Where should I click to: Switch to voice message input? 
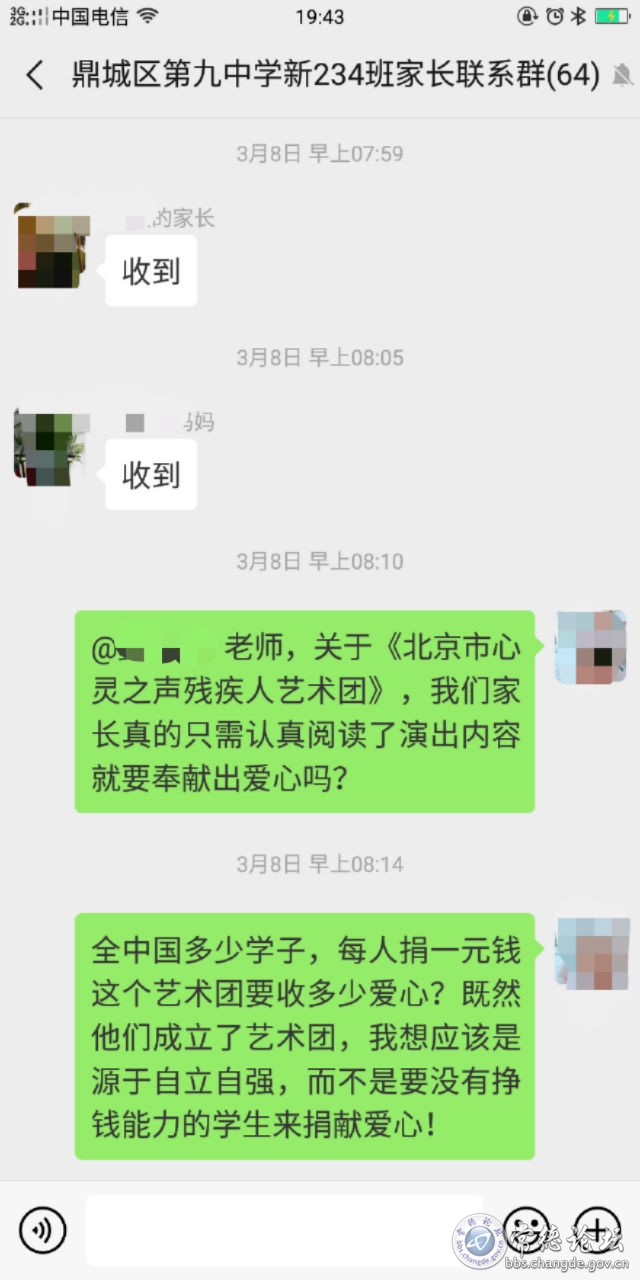pos(42,1229)
